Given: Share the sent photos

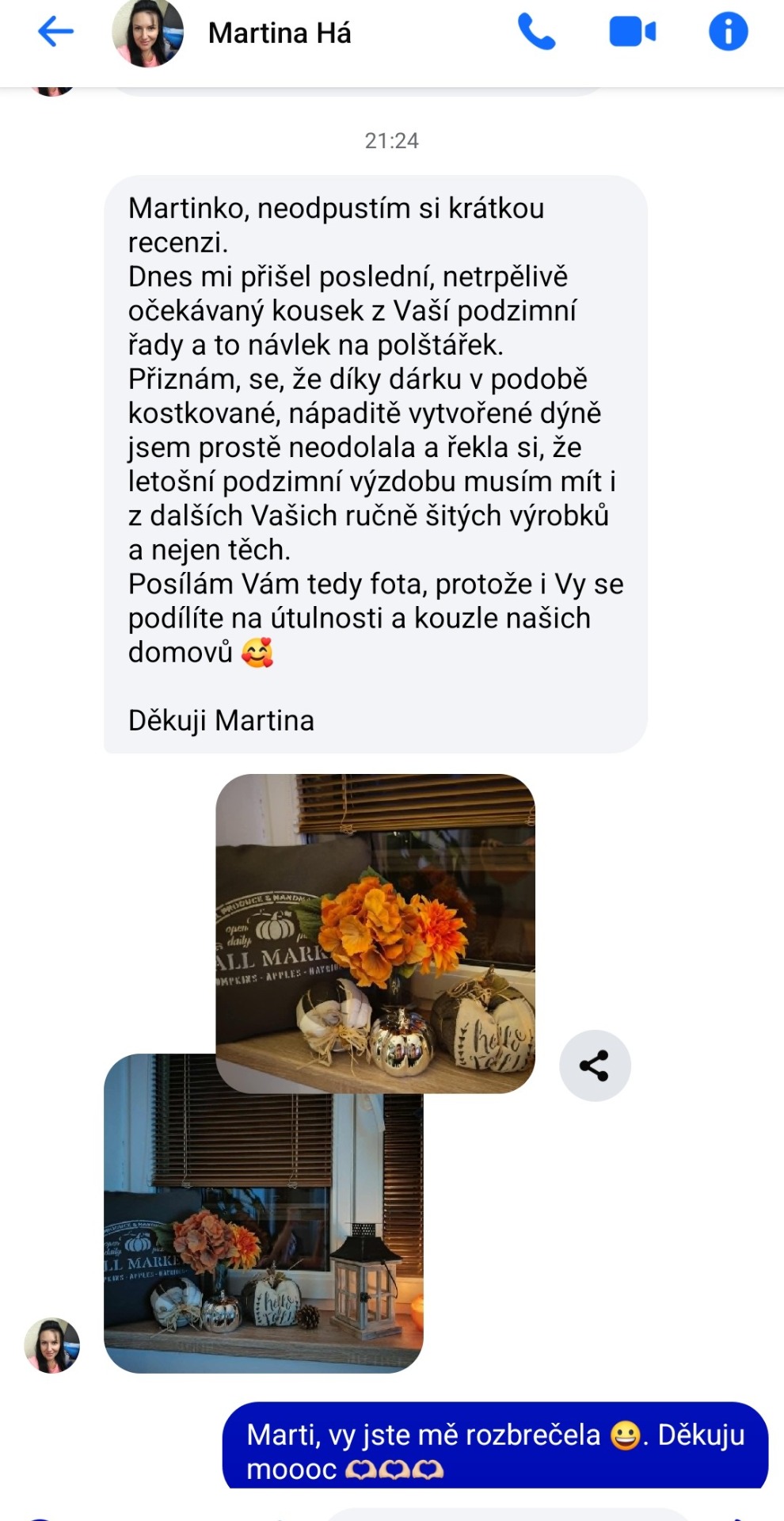Looking at the screenshot, I should pos(594,1065).
